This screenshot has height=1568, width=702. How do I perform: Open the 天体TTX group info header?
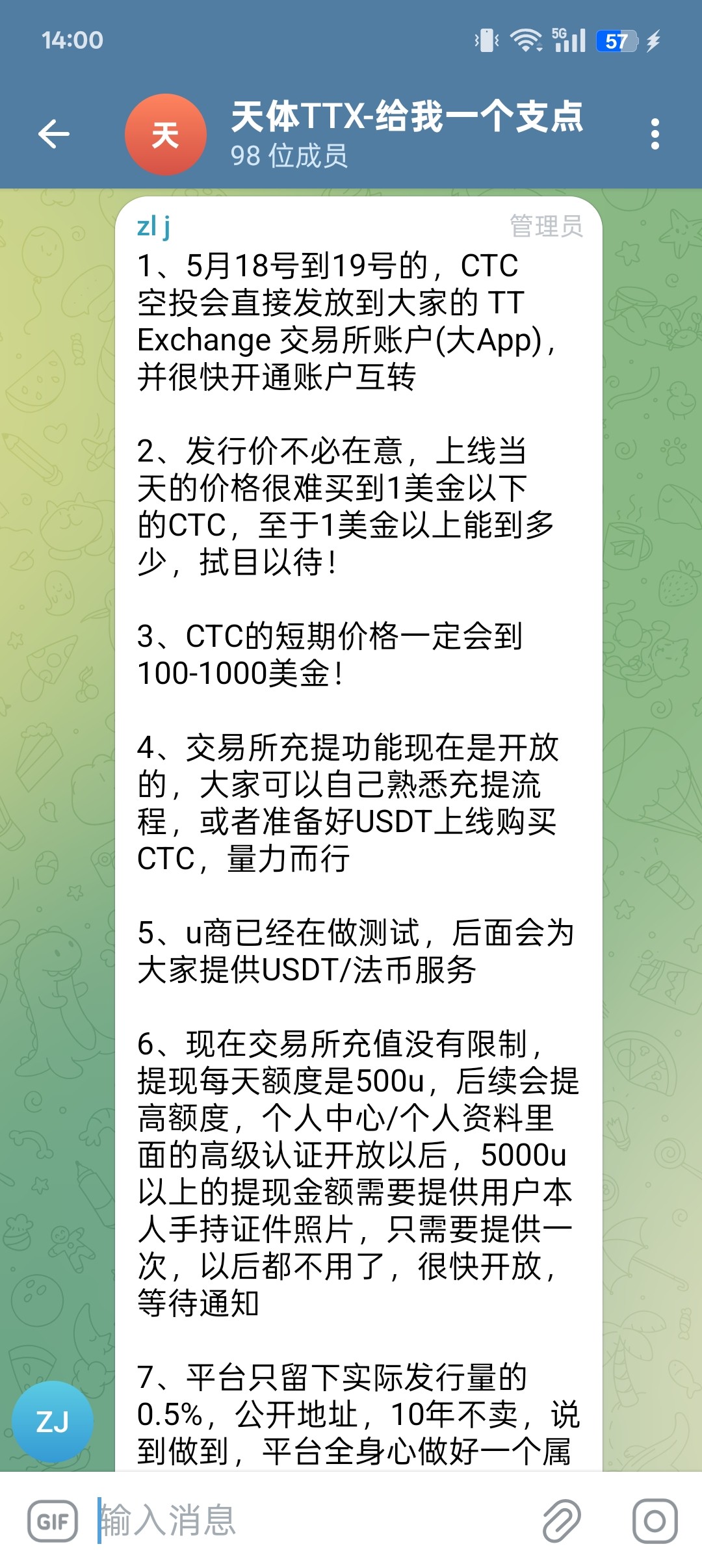click(406, 133)
